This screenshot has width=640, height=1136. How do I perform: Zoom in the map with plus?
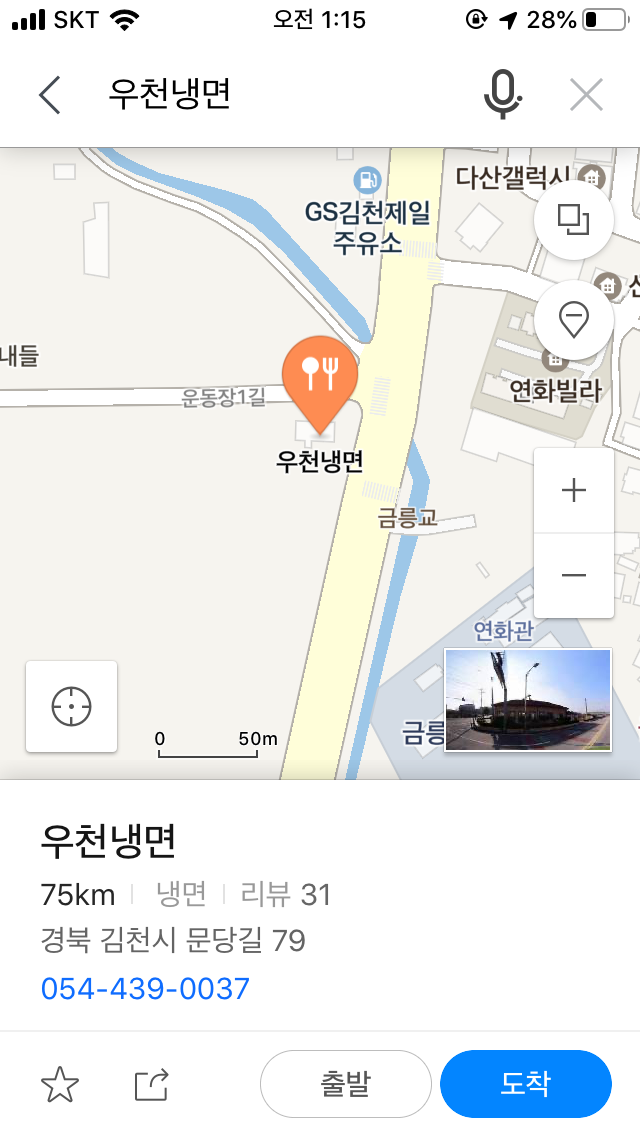click(x=574, y=490)
